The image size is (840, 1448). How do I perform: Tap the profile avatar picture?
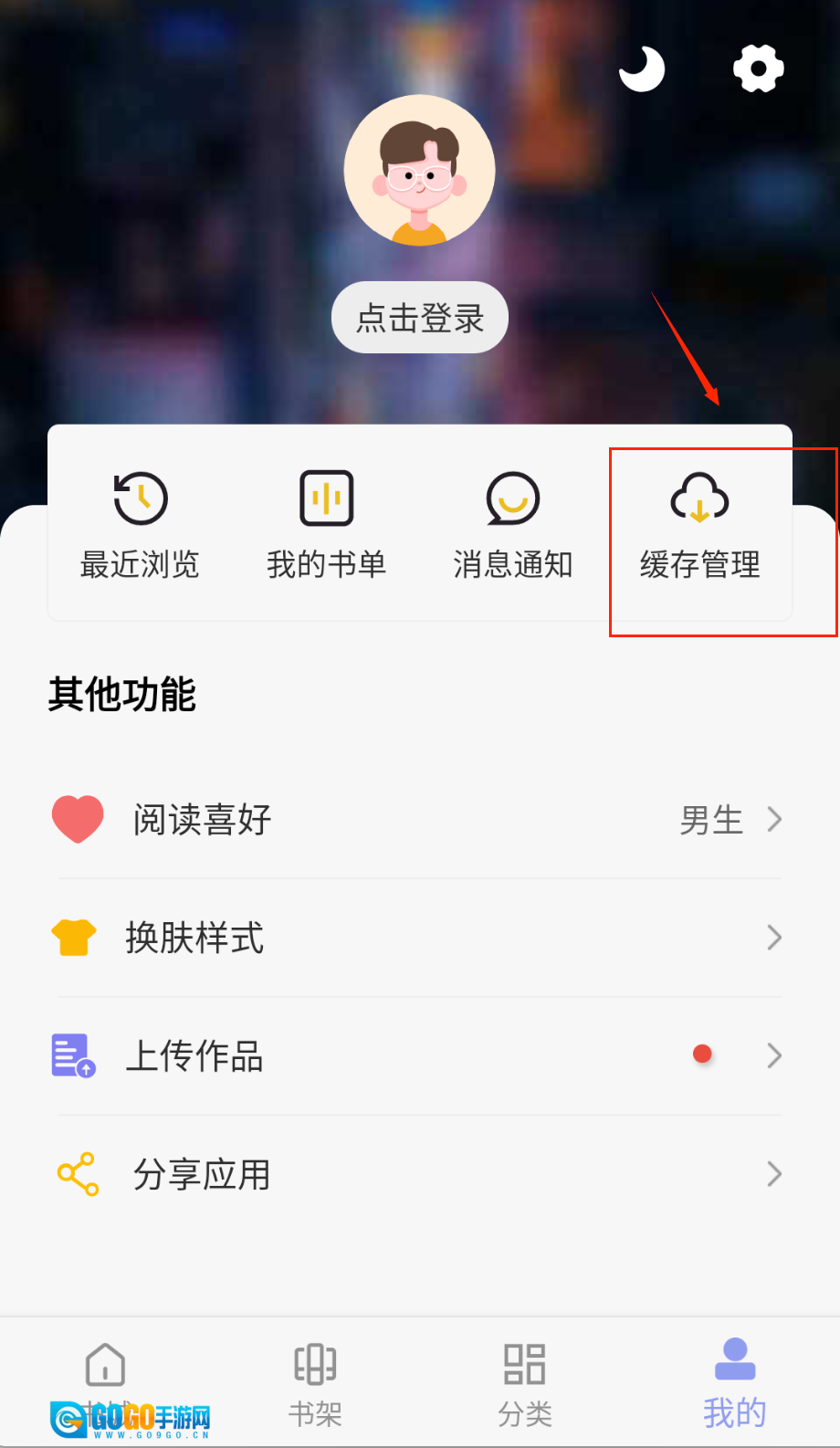point(420,171)
